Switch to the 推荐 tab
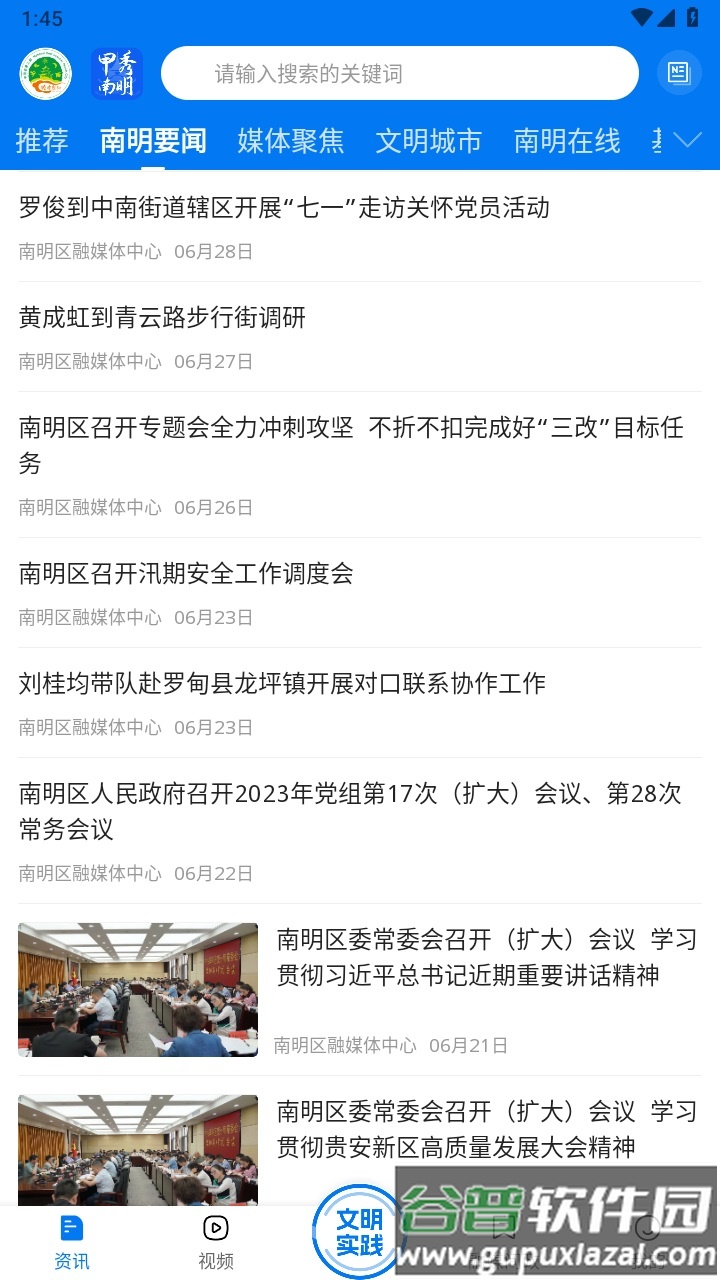 41,141
